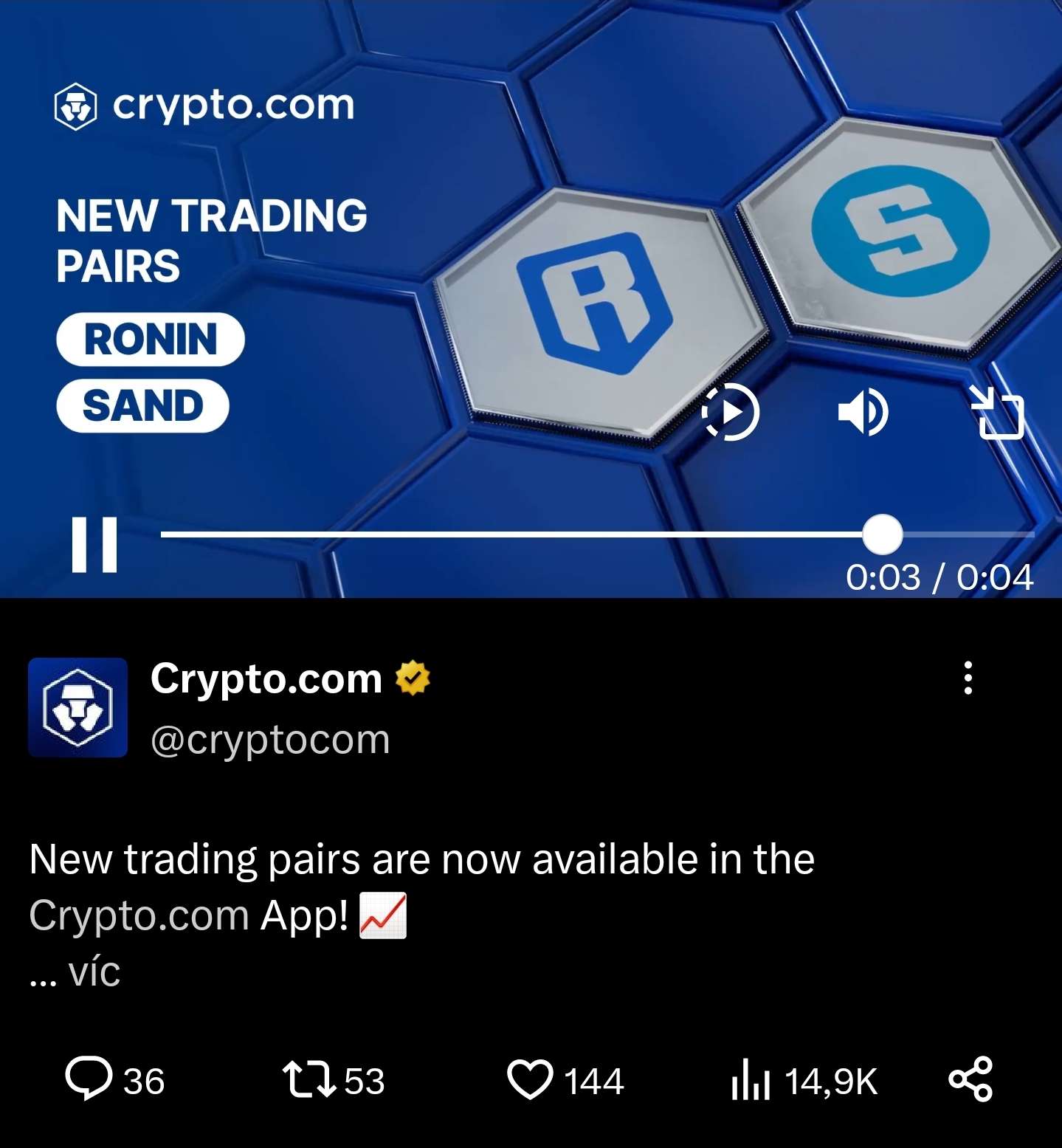The width and height of the screenshot is (1062, 1148).
Task: Reply to the Crypto.com post
Action: pyautogui.click(x=89, y=1079)
